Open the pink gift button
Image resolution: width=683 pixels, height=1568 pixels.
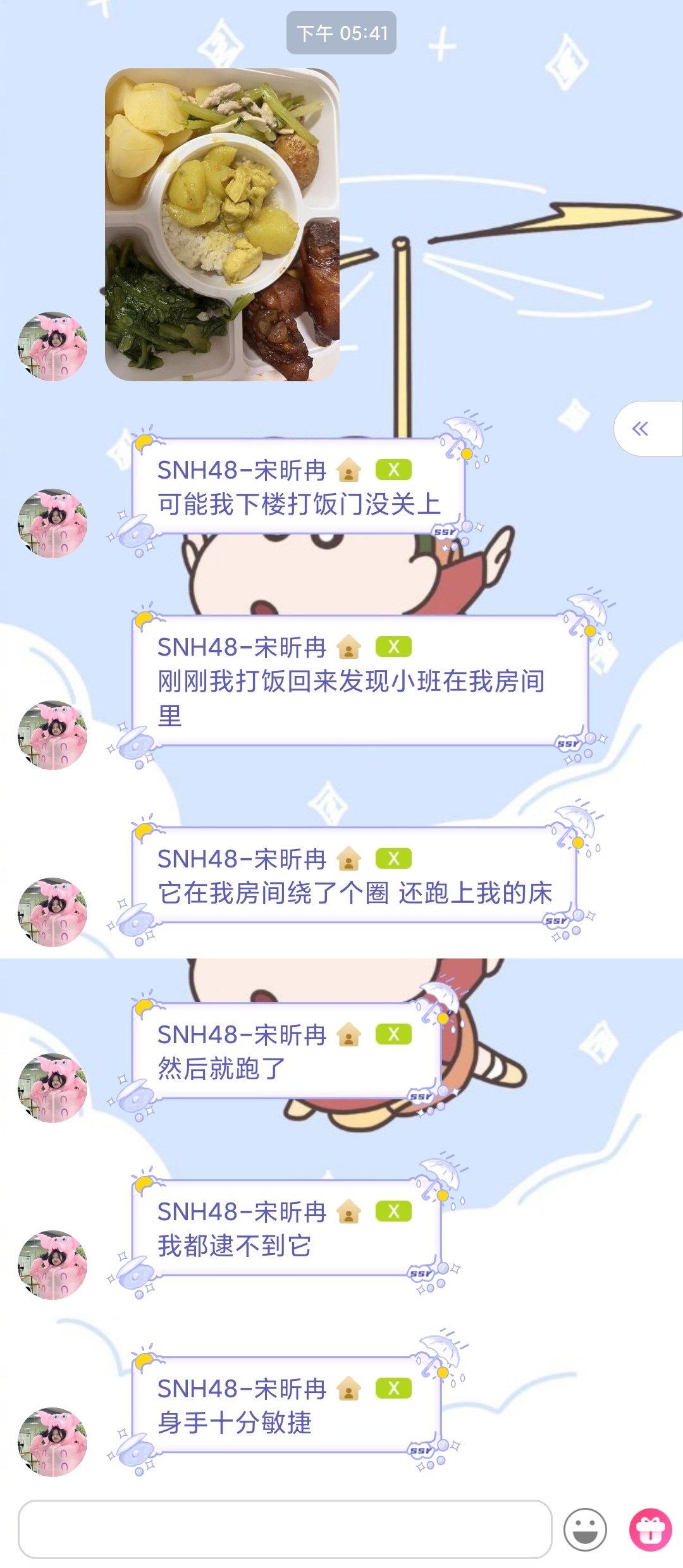click(x=649, y=1529)
